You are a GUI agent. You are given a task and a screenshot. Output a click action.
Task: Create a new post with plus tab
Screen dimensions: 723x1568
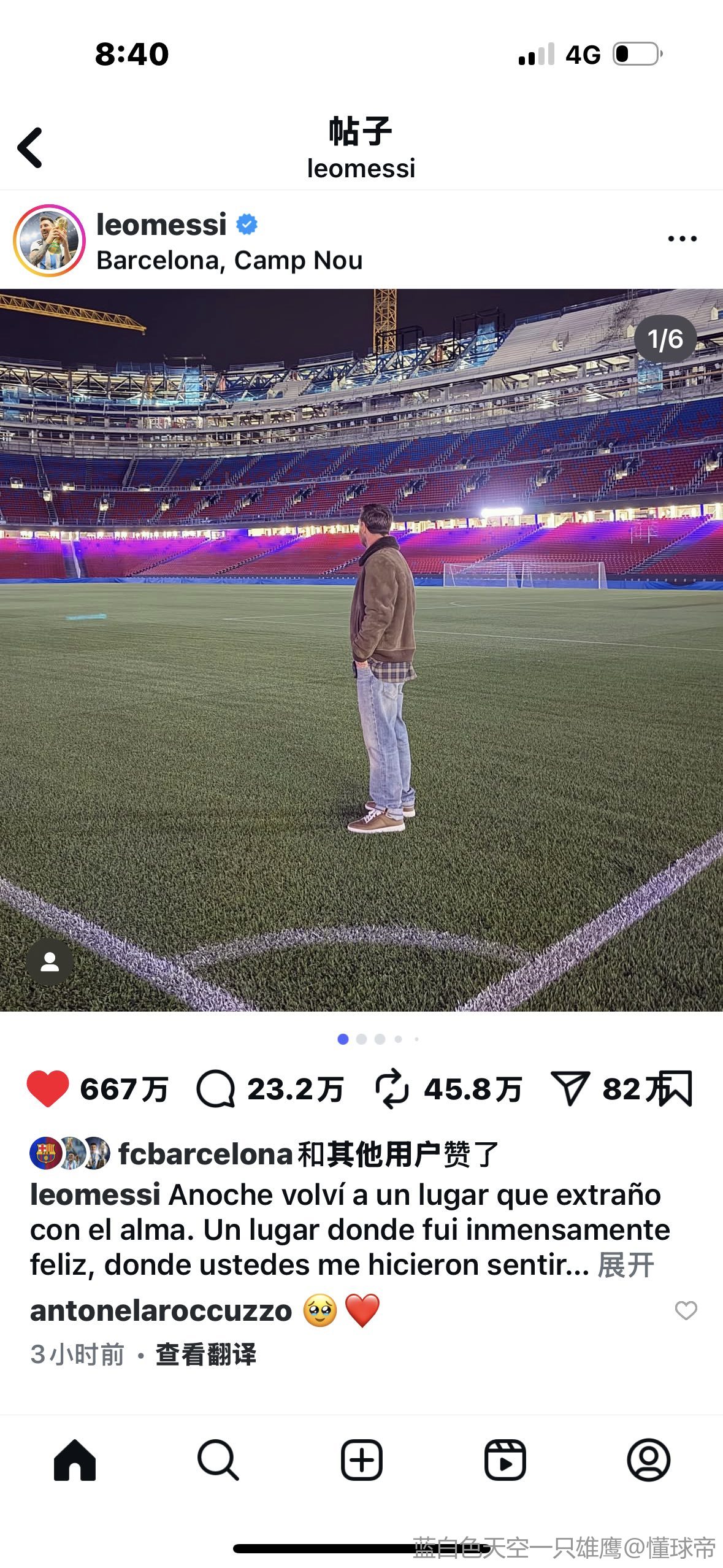coord(361,1460)
